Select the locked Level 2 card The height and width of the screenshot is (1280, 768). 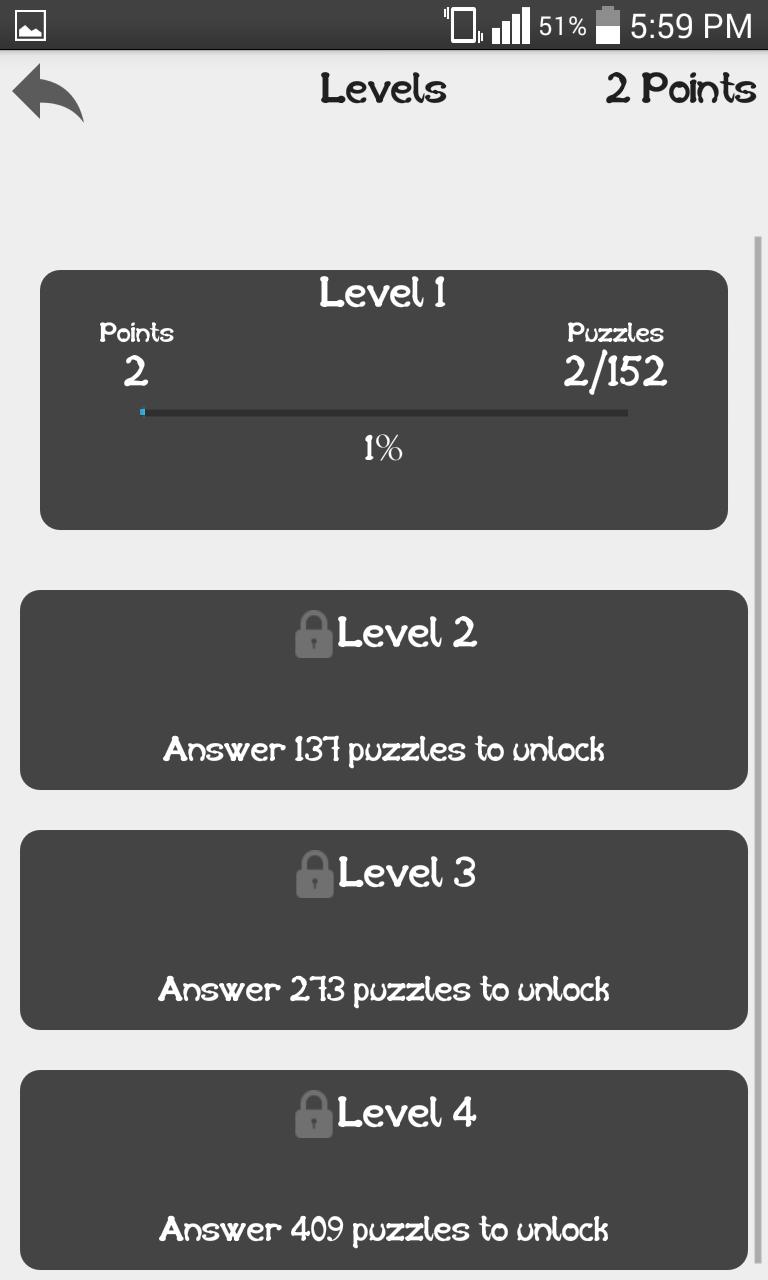(x=383, y=689)
